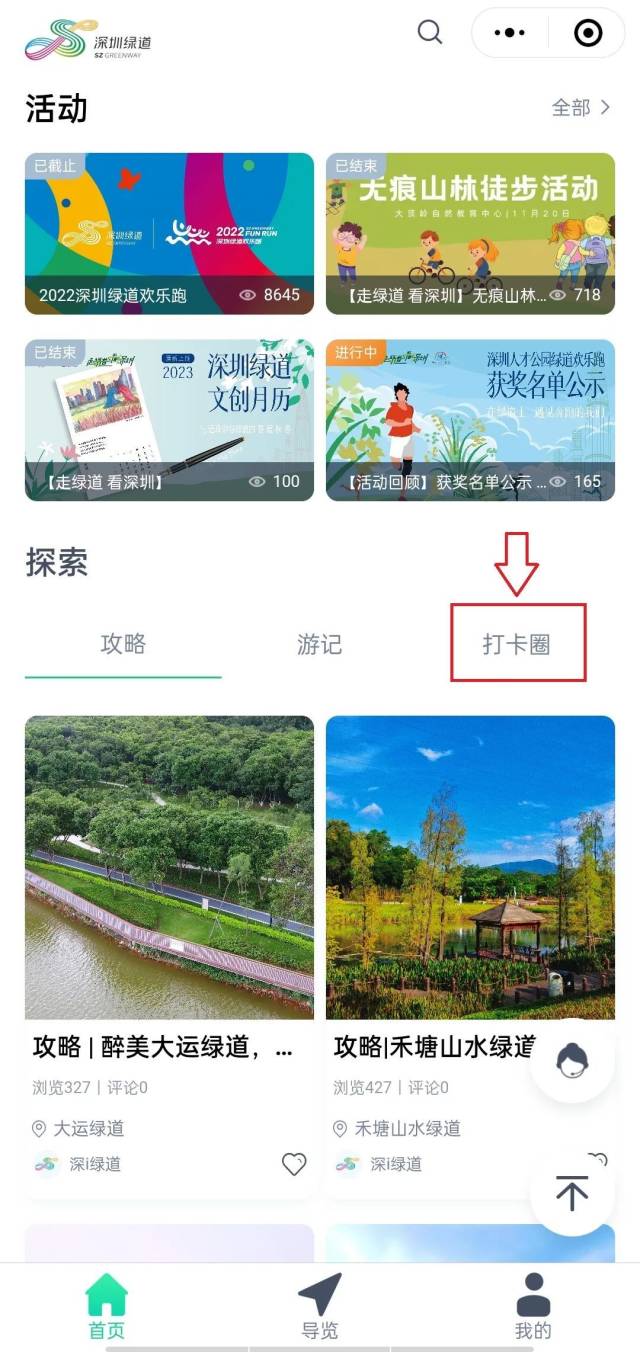Open the 2022深圳绿道欢乐跑 activity card
The width and height of the screenshot is (640, 1352).
pyautogui.click(x=169, y=233)
